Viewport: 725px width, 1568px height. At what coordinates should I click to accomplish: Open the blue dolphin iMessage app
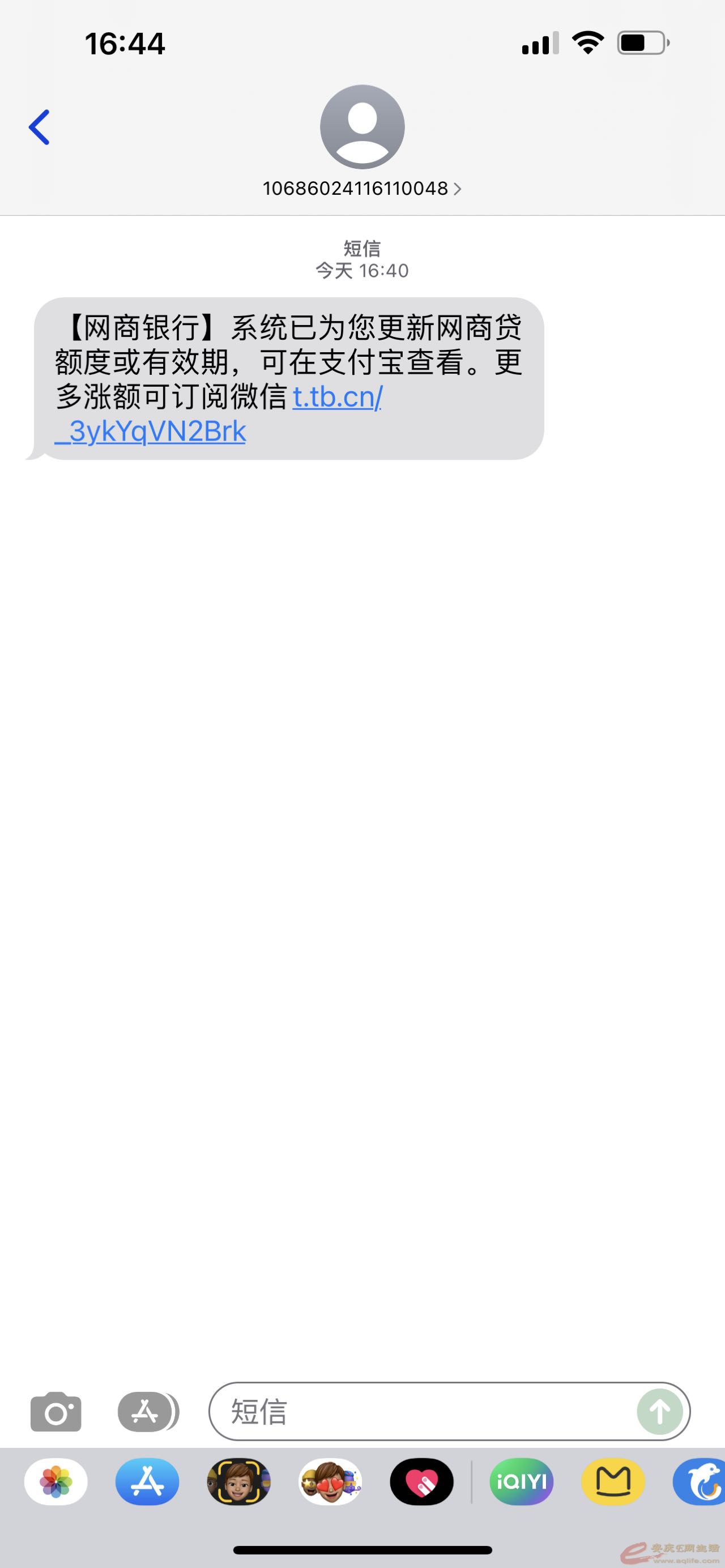[x=701, y=1481]
